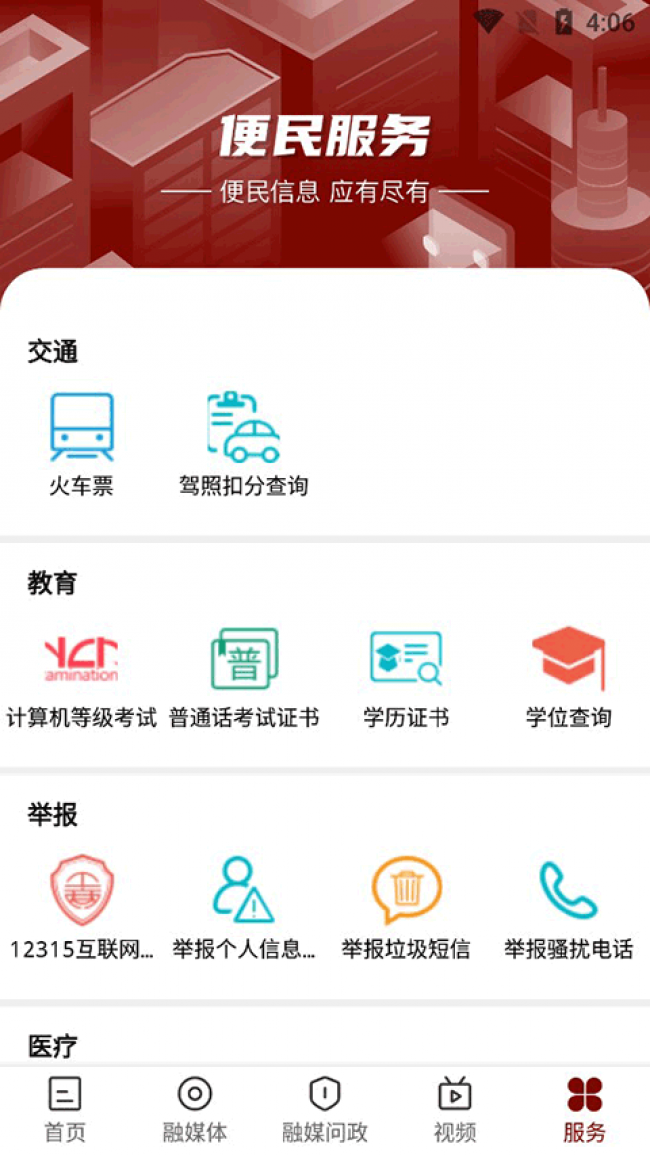The width and height of the screenshot is (650, 1155).
Task: Go to the 融媒体 tab
Action: pyautogui.click(x=195, y=1109)
